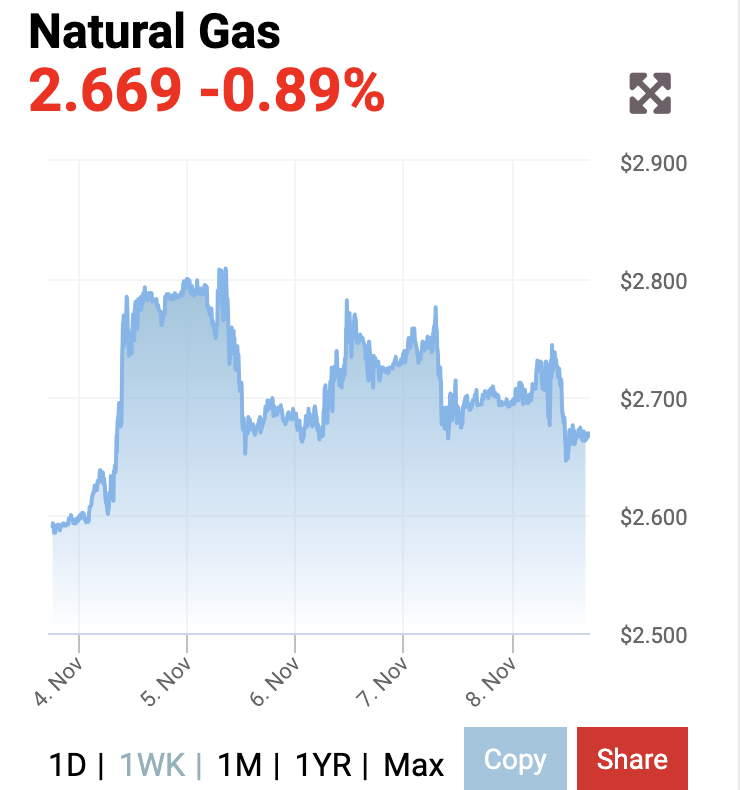Image resolution: width=740 pixels, height=790 pixels.
Task: Switch to the 1D time range
Action: pyautogui.click(x=68, y=766)
